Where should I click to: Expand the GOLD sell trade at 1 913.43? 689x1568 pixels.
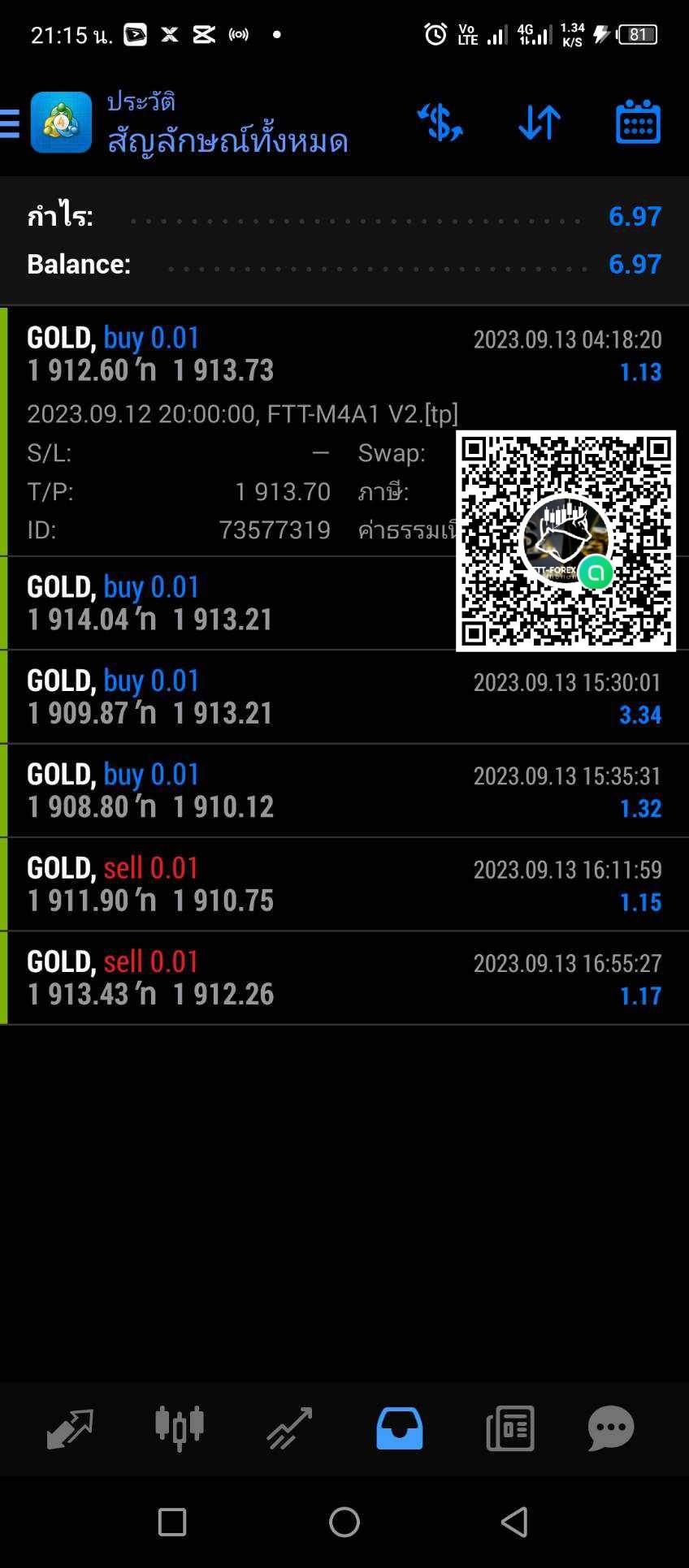pos(344,978)
